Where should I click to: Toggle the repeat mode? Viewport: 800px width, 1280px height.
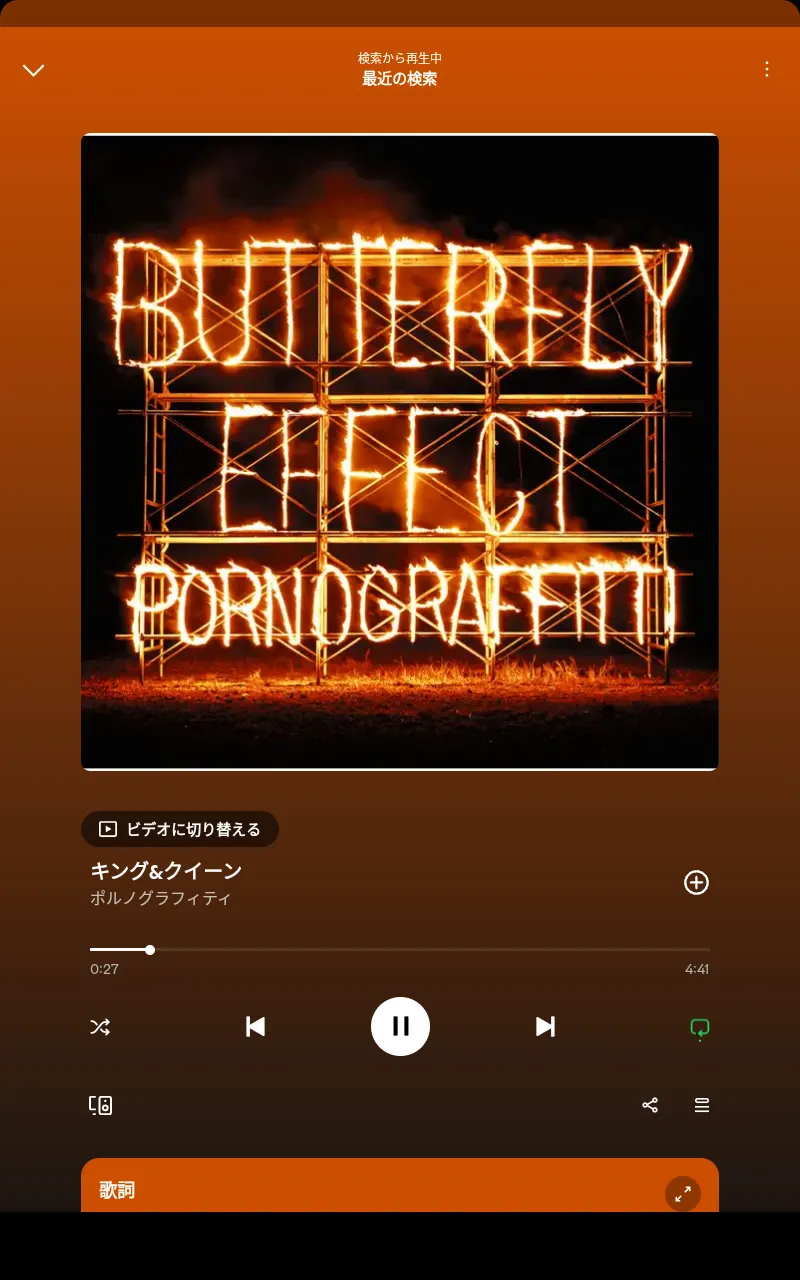700,1028
